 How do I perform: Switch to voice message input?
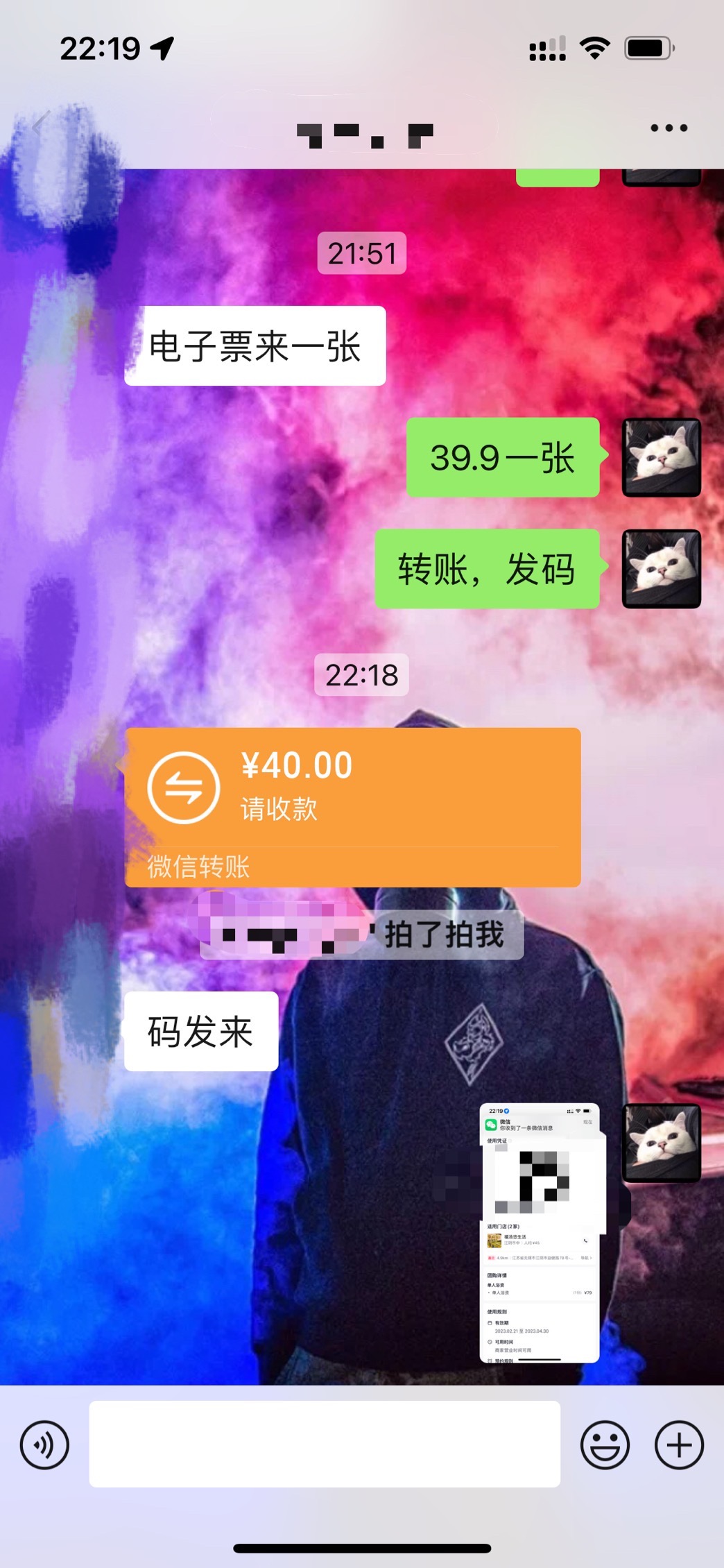click(x=44, y=1445)
